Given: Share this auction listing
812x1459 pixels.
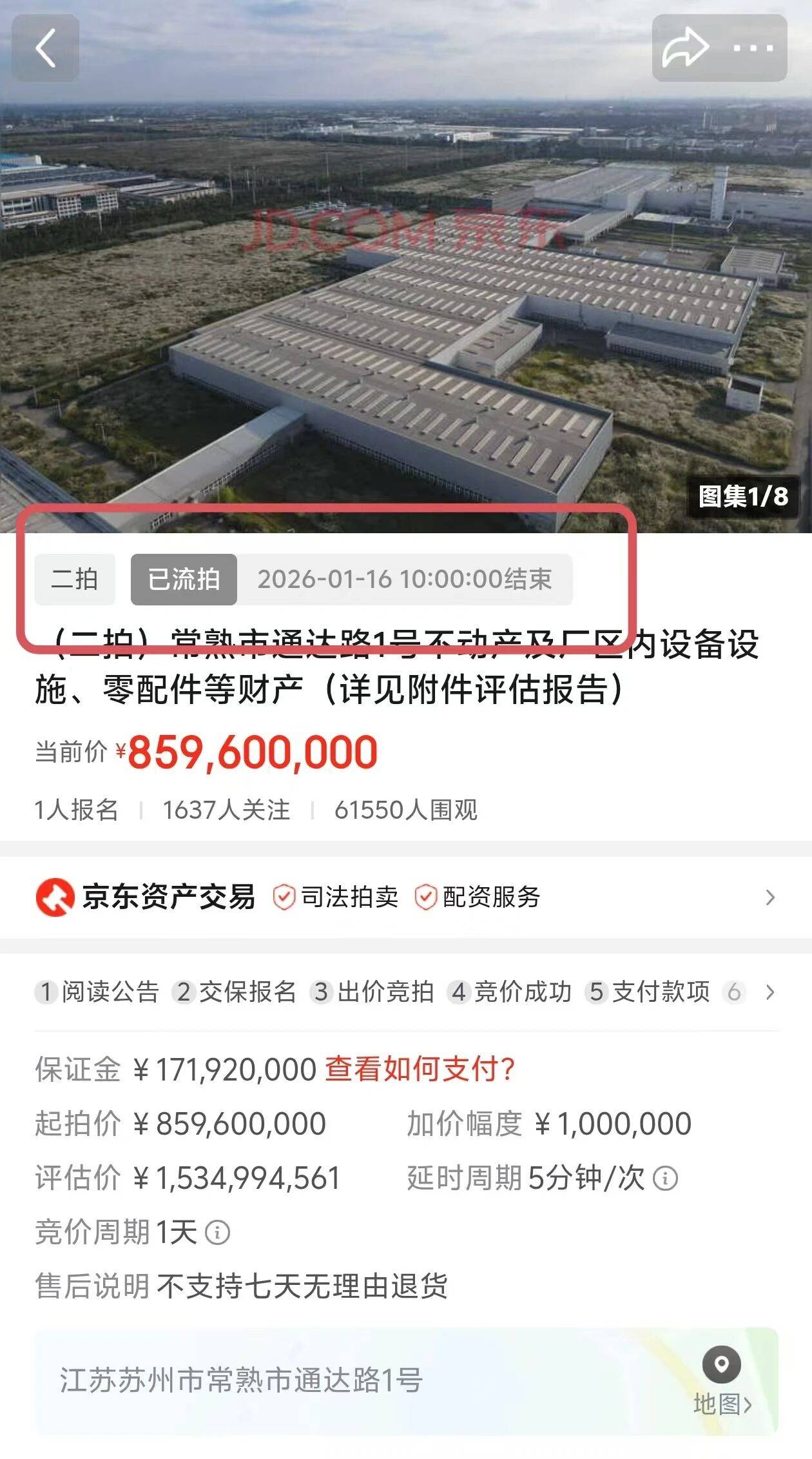Looking at the screenshot, I should (686, 48).
